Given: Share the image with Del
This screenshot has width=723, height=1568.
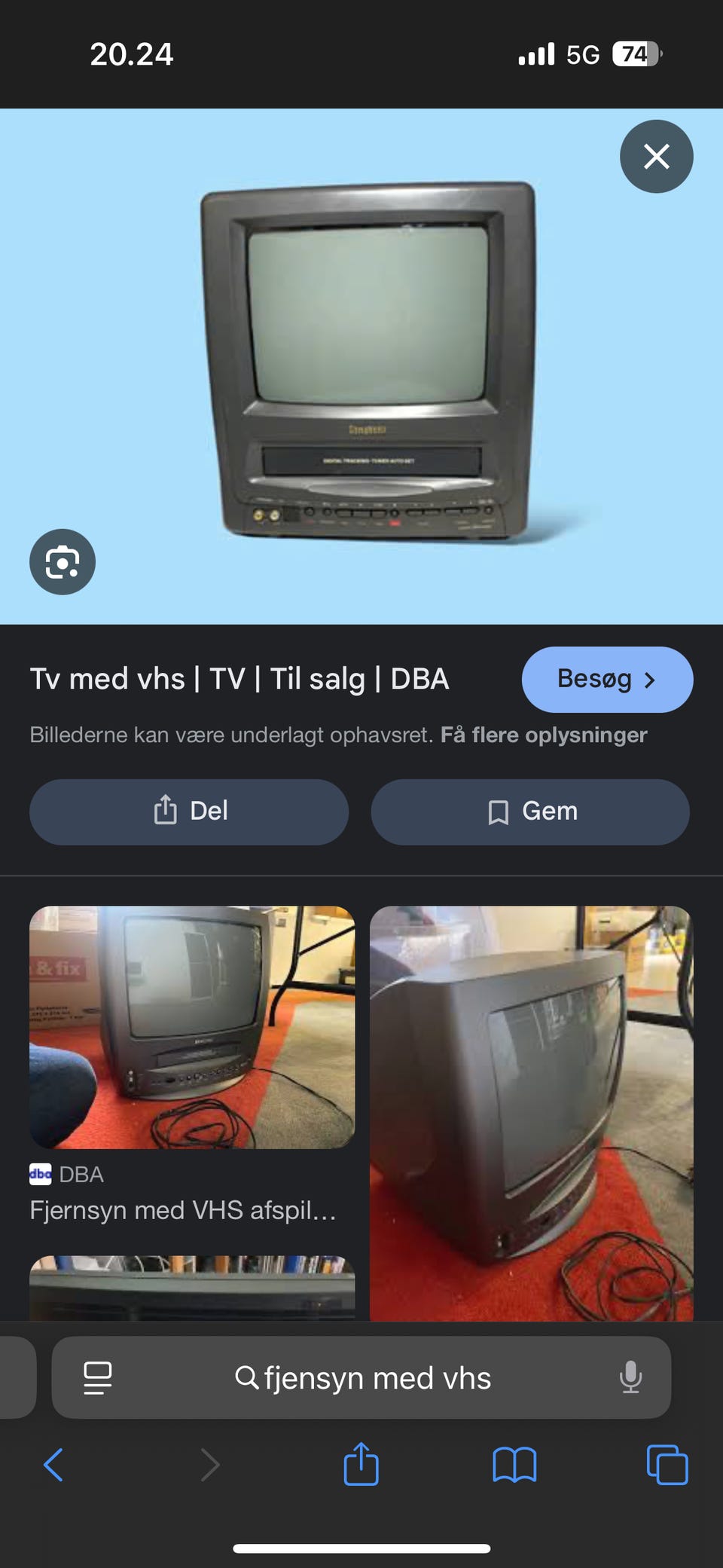Looking at the screenshot, I should coord(189,812).
